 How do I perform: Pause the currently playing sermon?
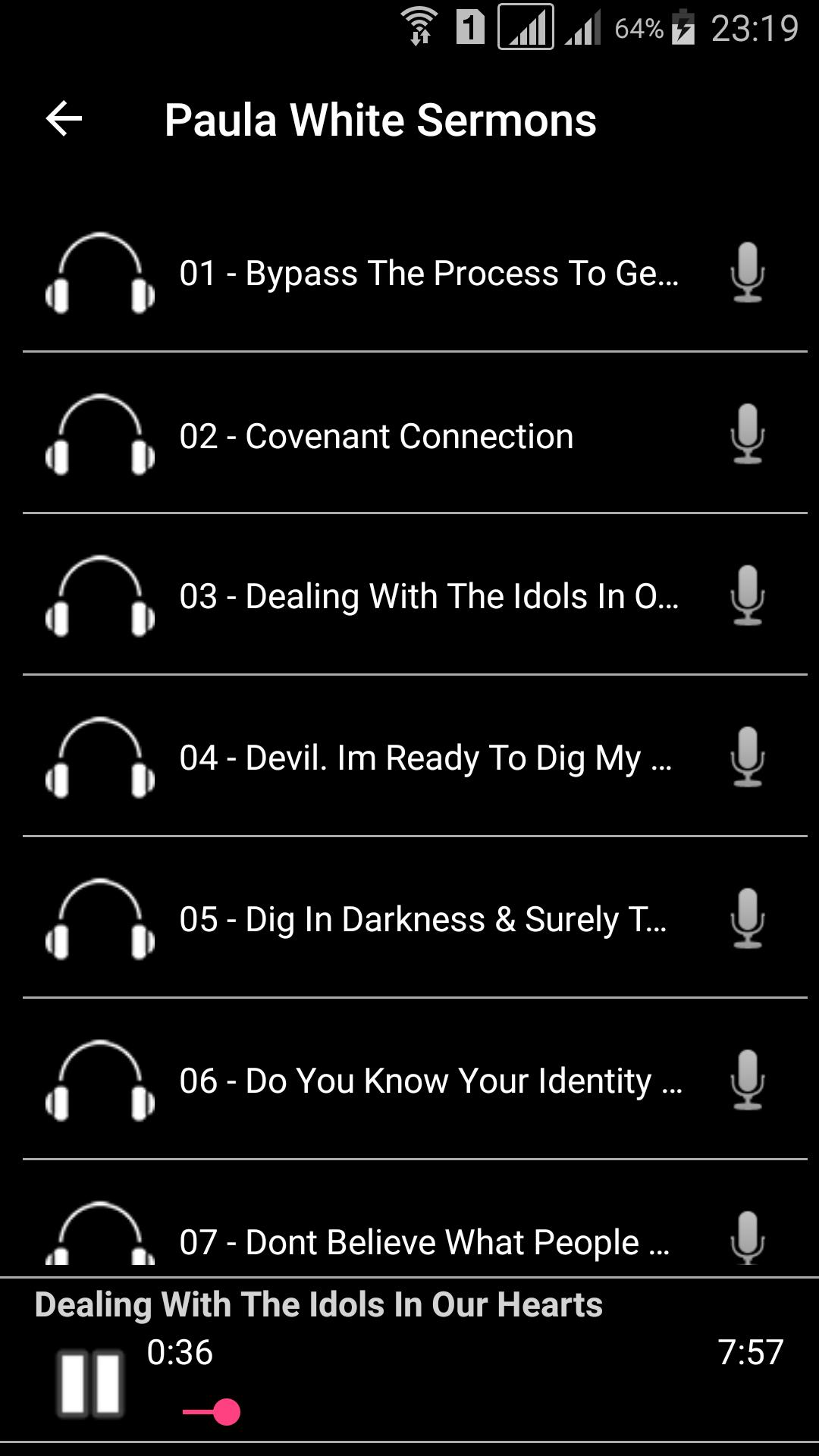(x=91, y=1382)
